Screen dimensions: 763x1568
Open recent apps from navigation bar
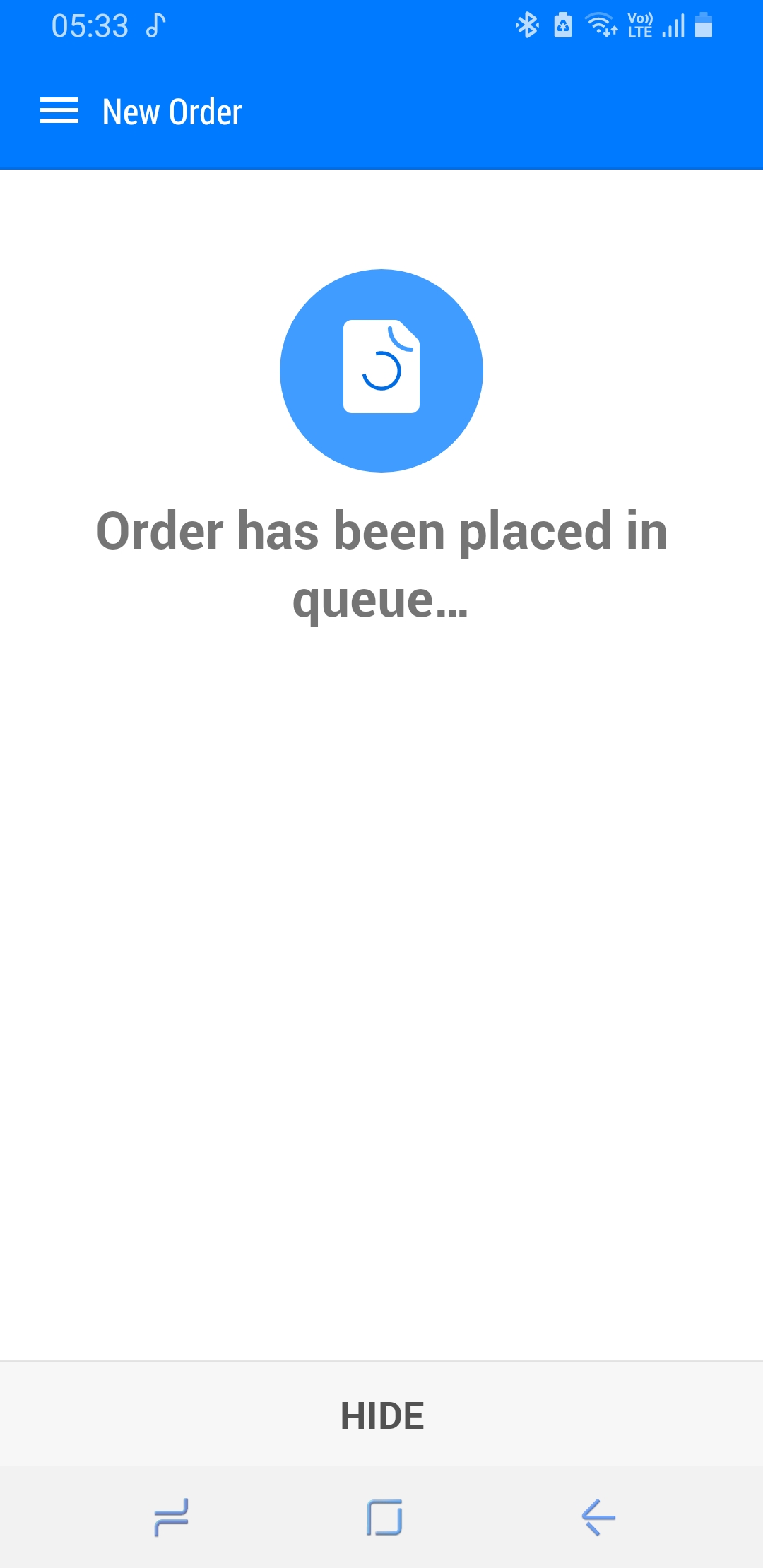coord(171,1517)
